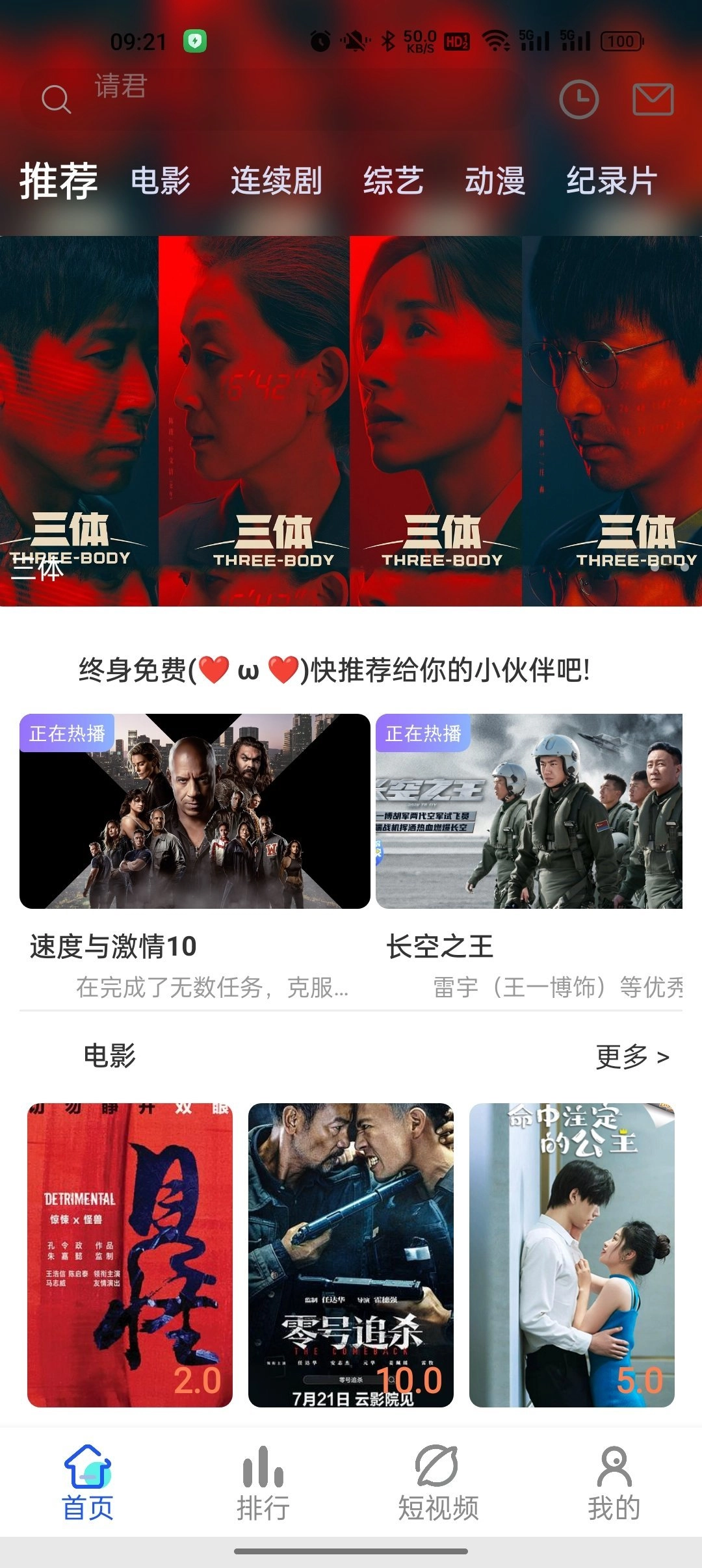The image size is (702, 1568).
Task: Switch to the 电影 tab
Action: click(160, 180)
